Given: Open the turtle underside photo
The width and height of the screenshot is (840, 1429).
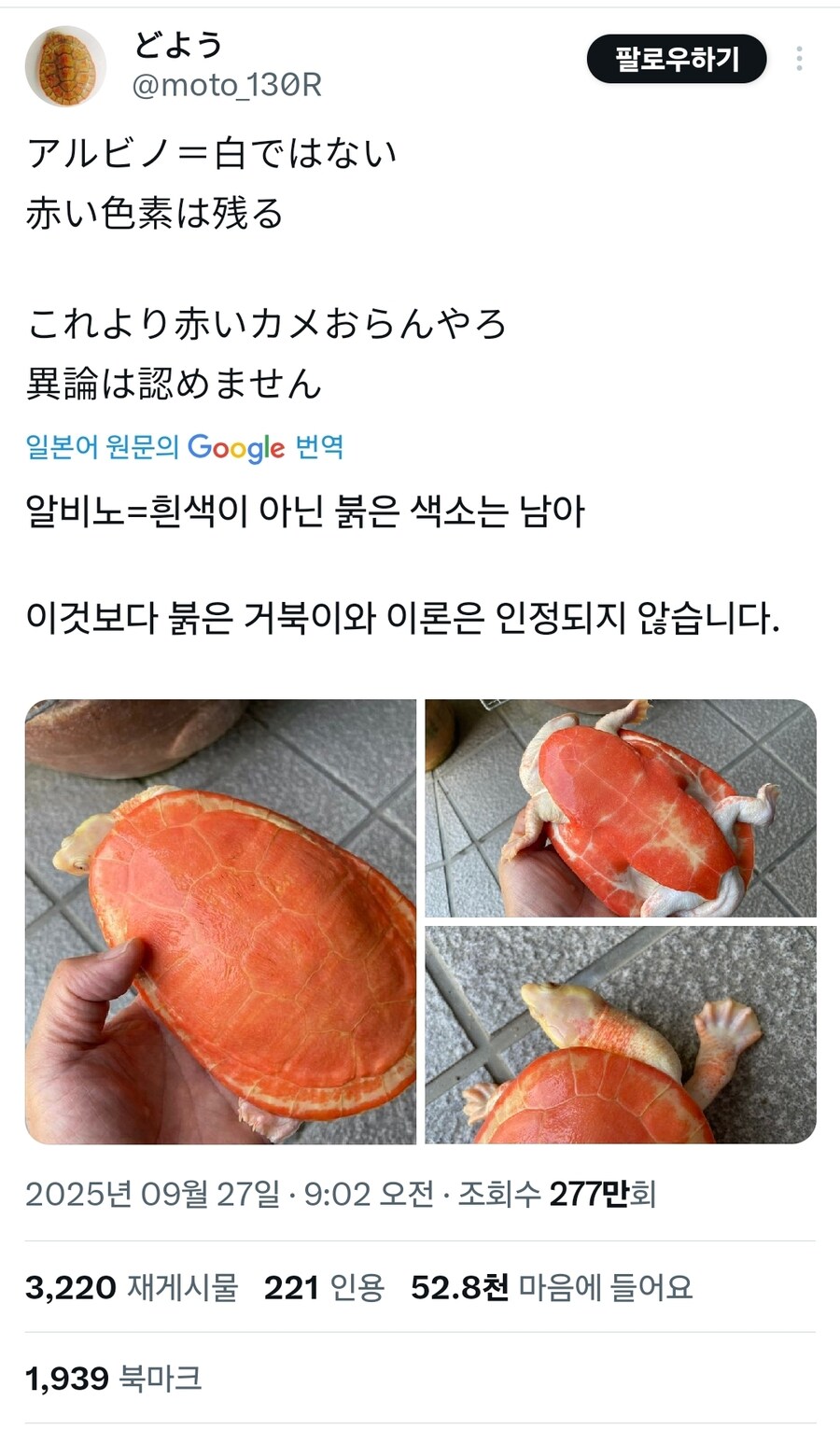Looking at the screenshot, I should [x=620, y=808].
